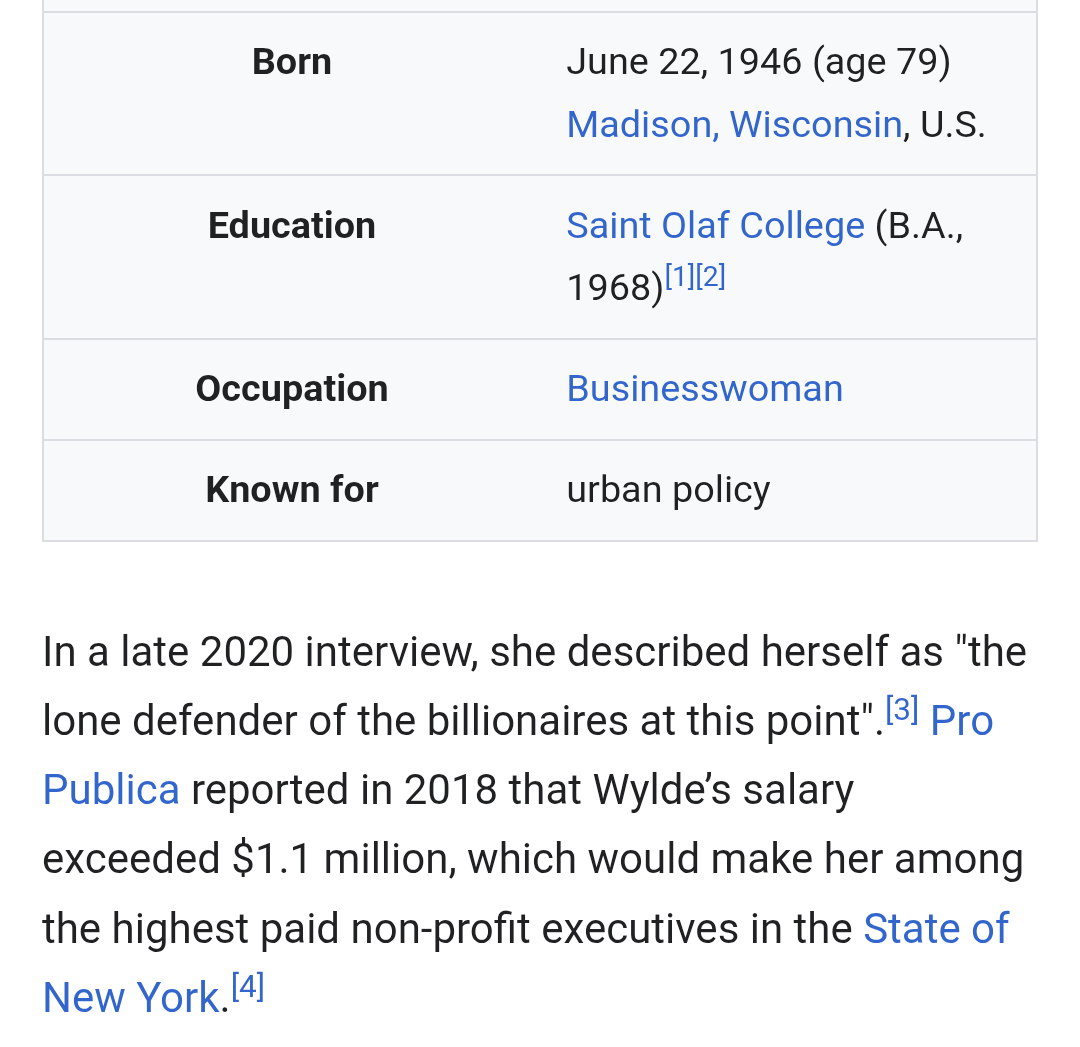Viewport: 1080px width, 1047px height.
Task: Open citation reference 1
Action: pos(680,277)
